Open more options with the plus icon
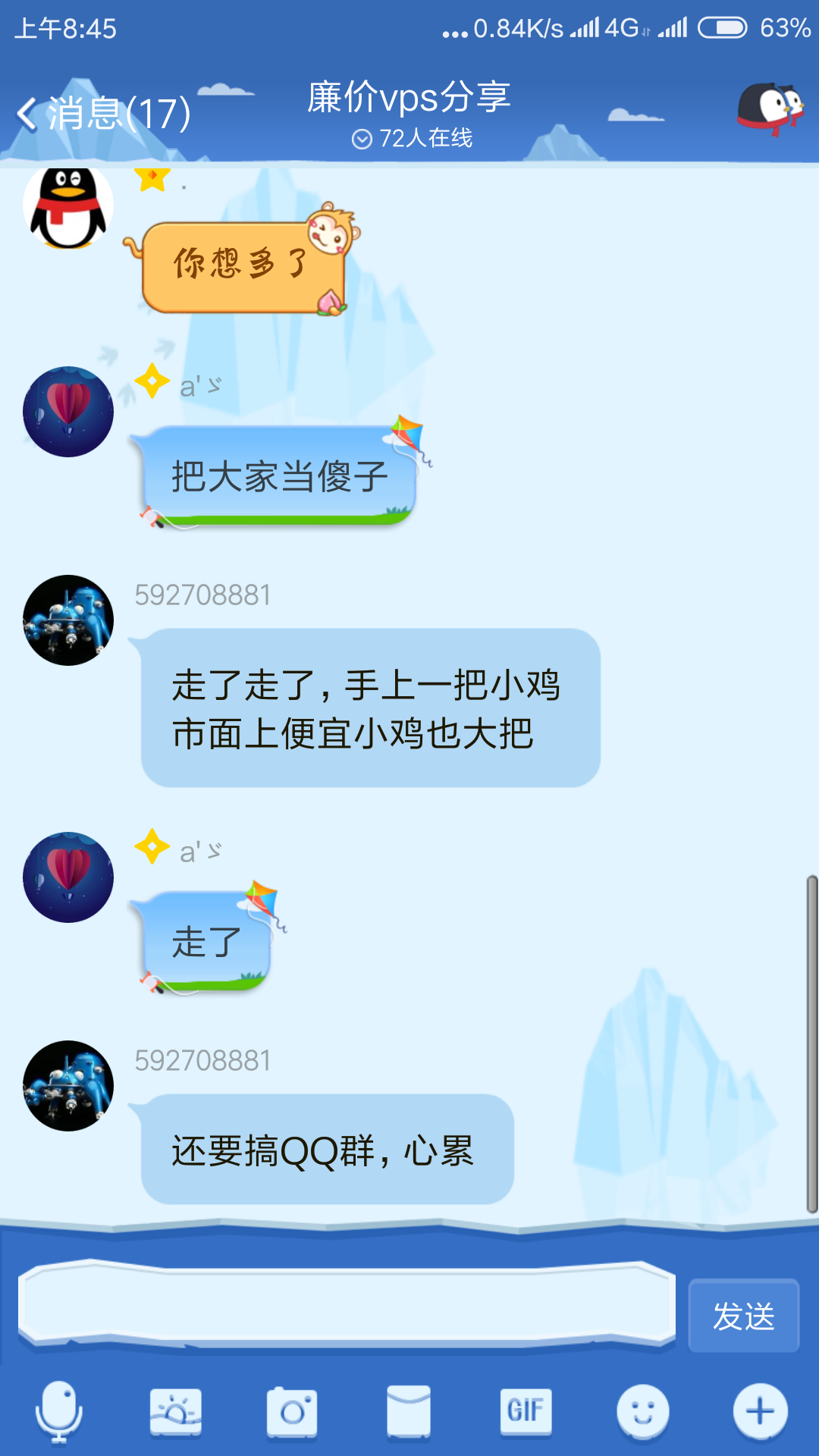Screen dimensions: 819x1456 pos(760,1411)
